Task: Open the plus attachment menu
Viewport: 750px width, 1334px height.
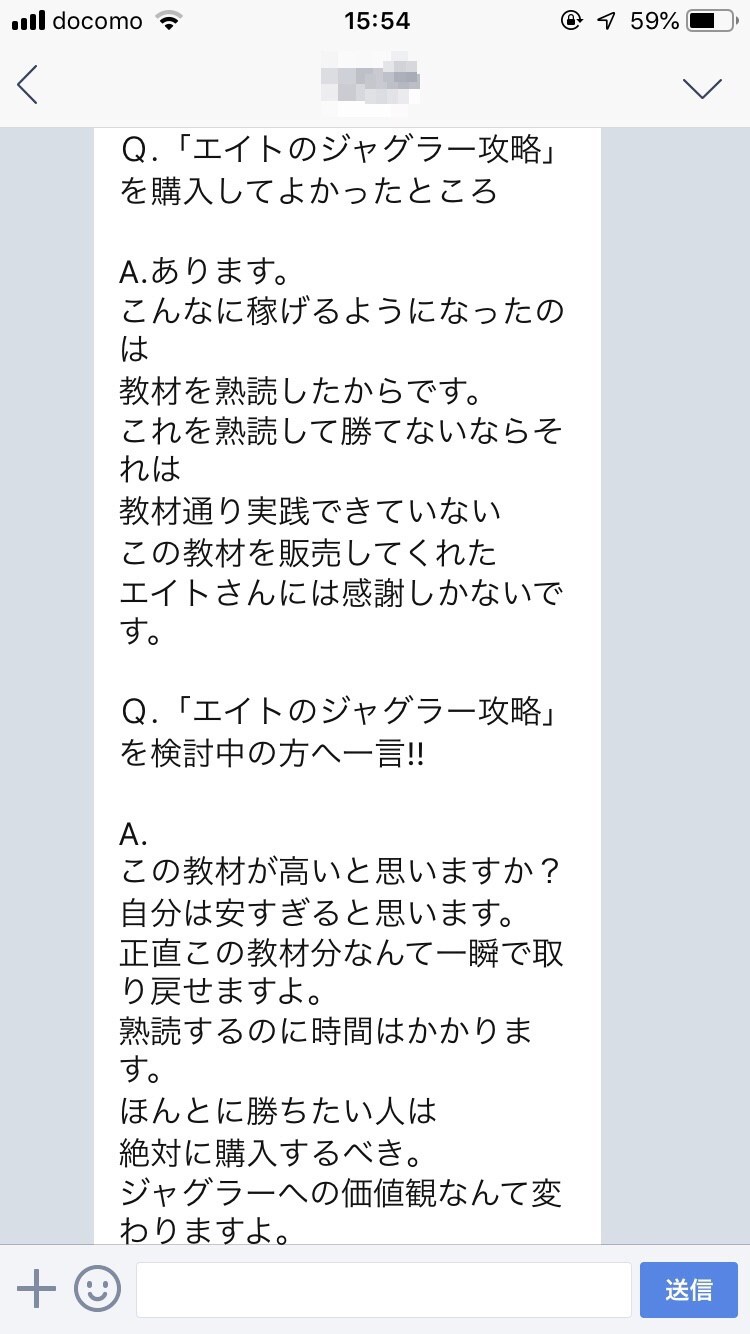Action: (36, 1289)
